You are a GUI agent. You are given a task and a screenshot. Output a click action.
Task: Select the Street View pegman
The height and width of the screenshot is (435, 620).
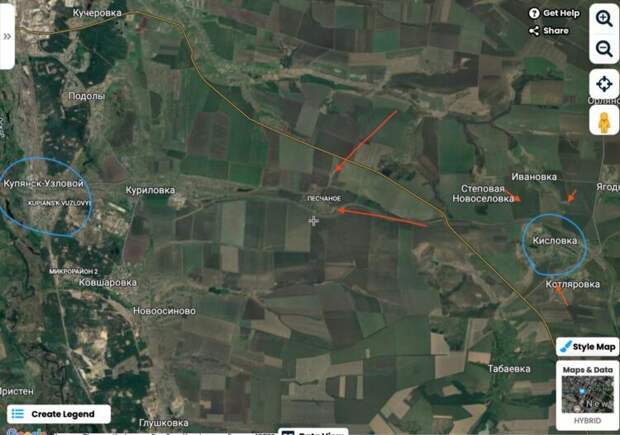click(x=603, y=122)
